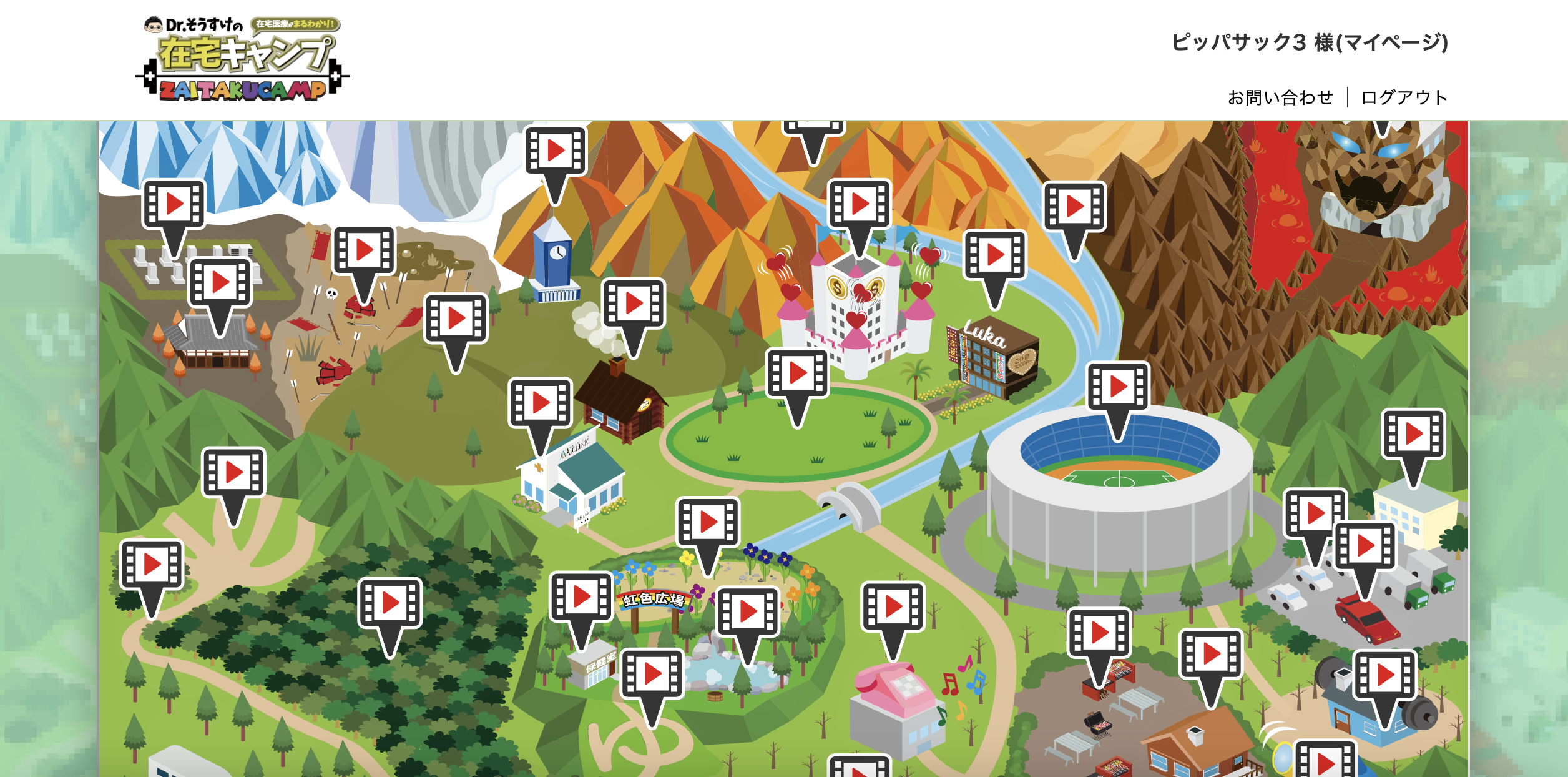Open the video marker above the Luka building
This screenshot has width=1568, height=777.
[x=994, y=255]
